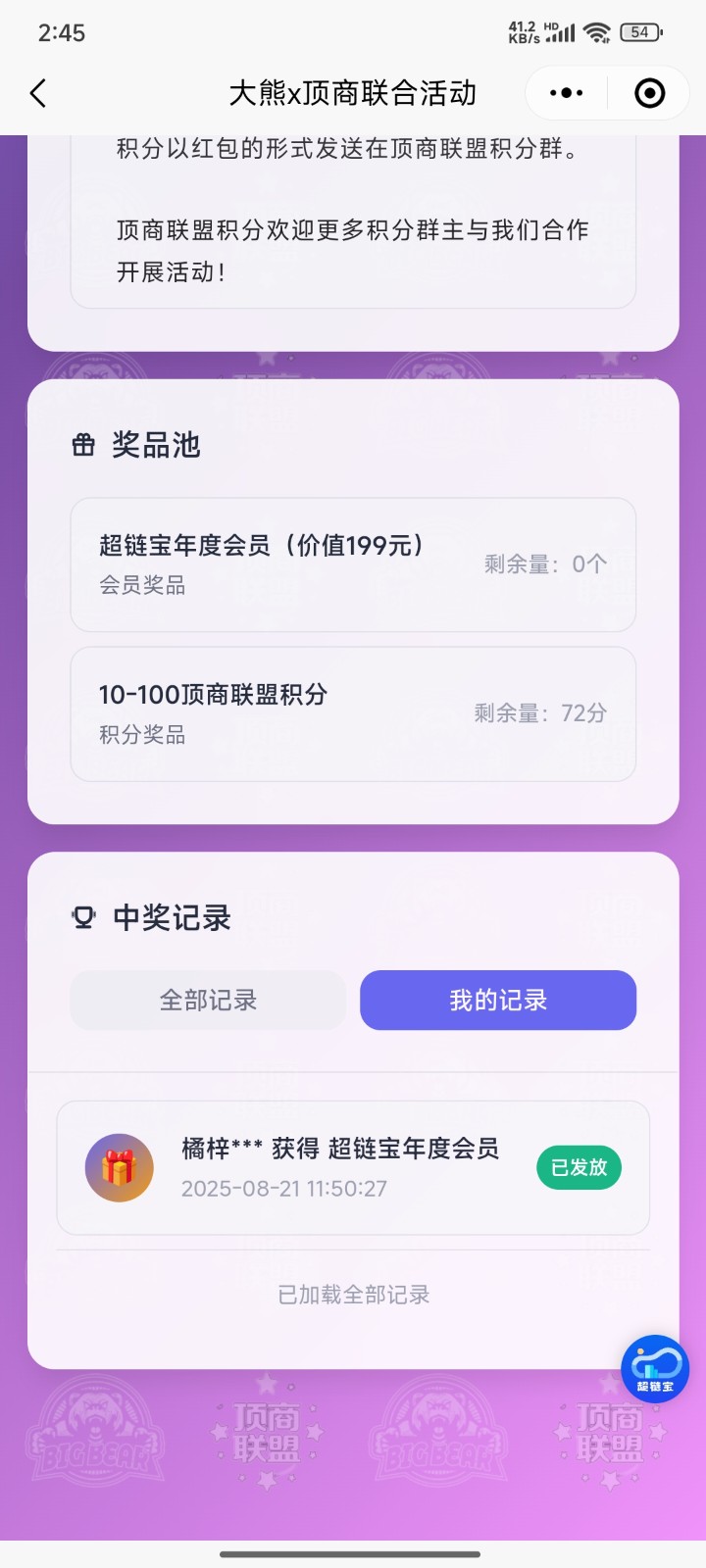
Task: Select the 10-100顶商联盟积分 prize card
Action: pos(353,713)
